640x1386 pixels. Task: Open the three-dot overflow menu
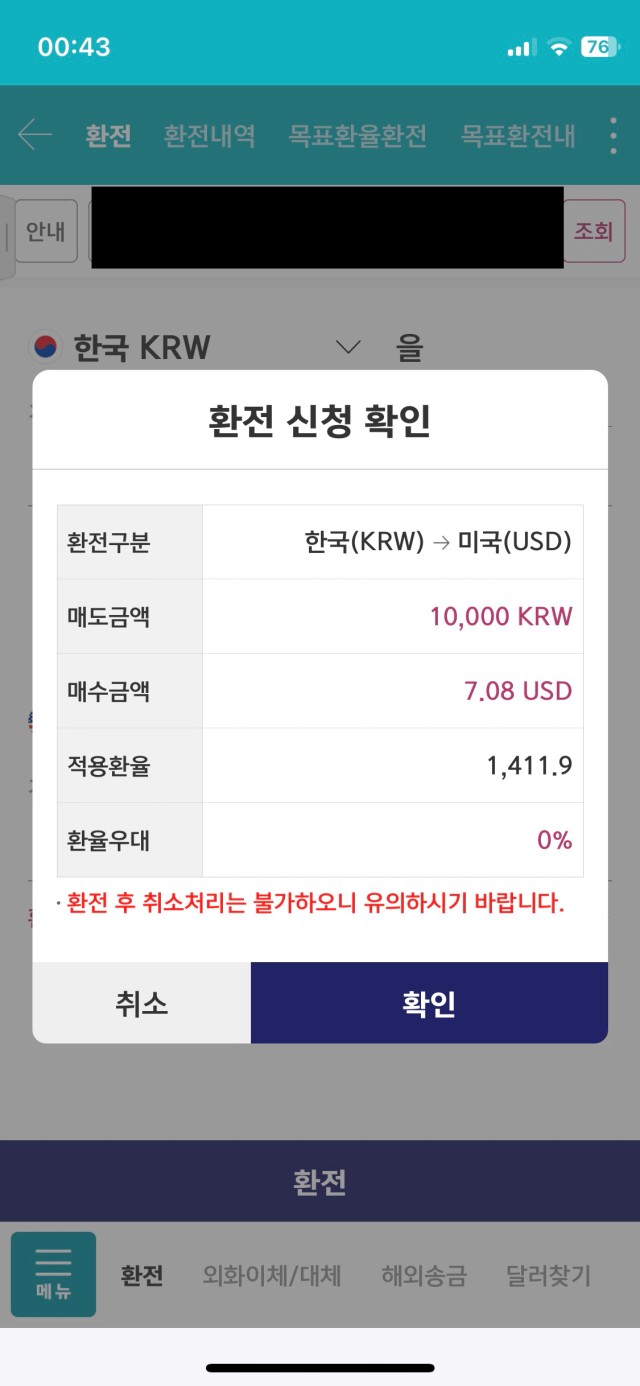(613, 135)
